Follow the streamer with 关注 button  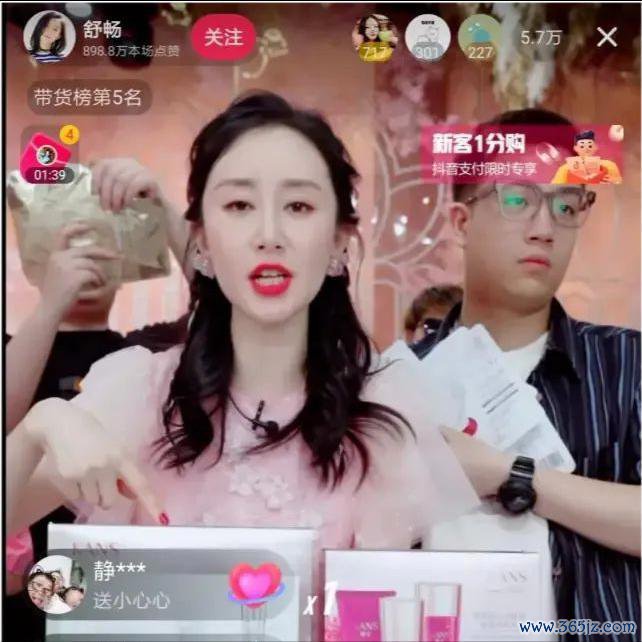222,38
